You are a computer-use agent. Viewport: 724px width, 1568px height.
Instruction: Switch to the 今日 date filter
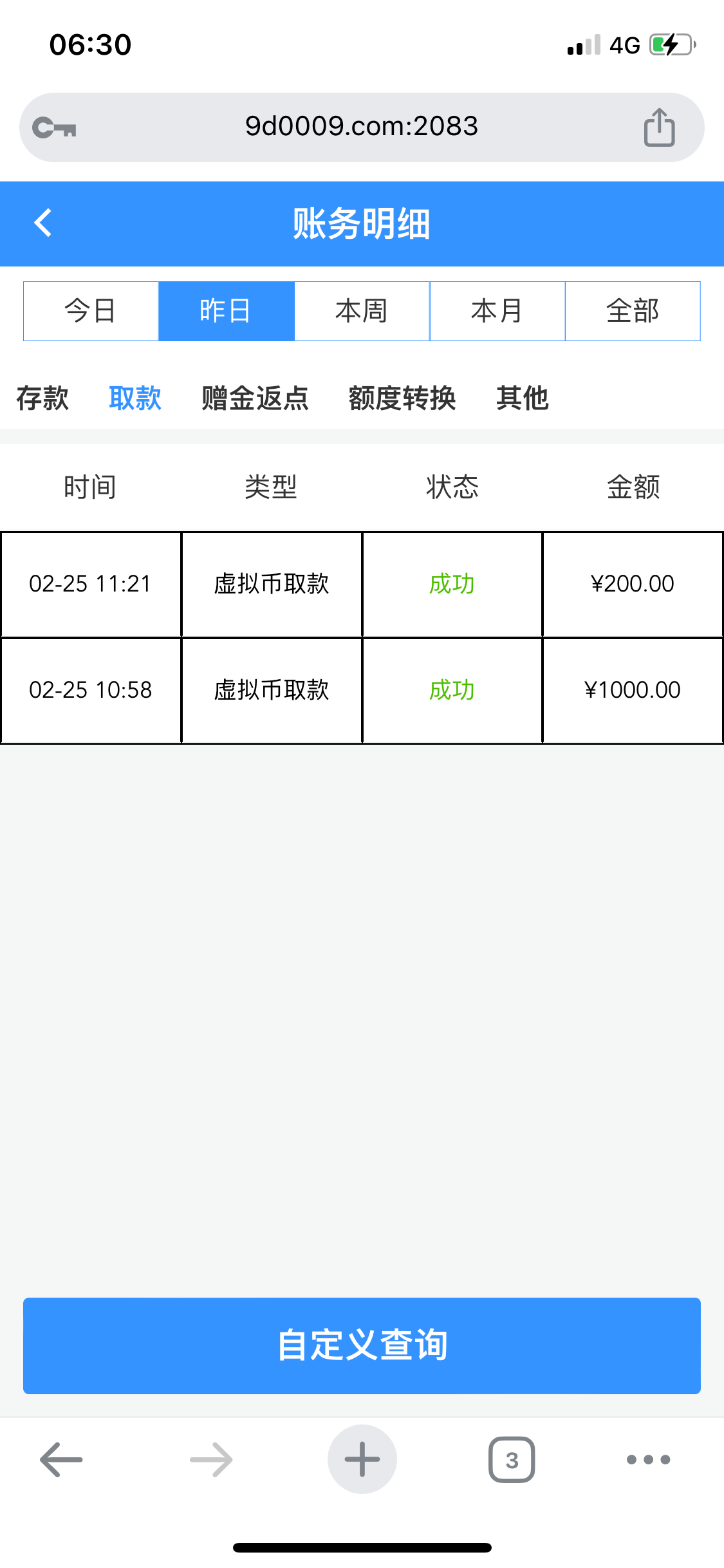[x=91, y=311]
